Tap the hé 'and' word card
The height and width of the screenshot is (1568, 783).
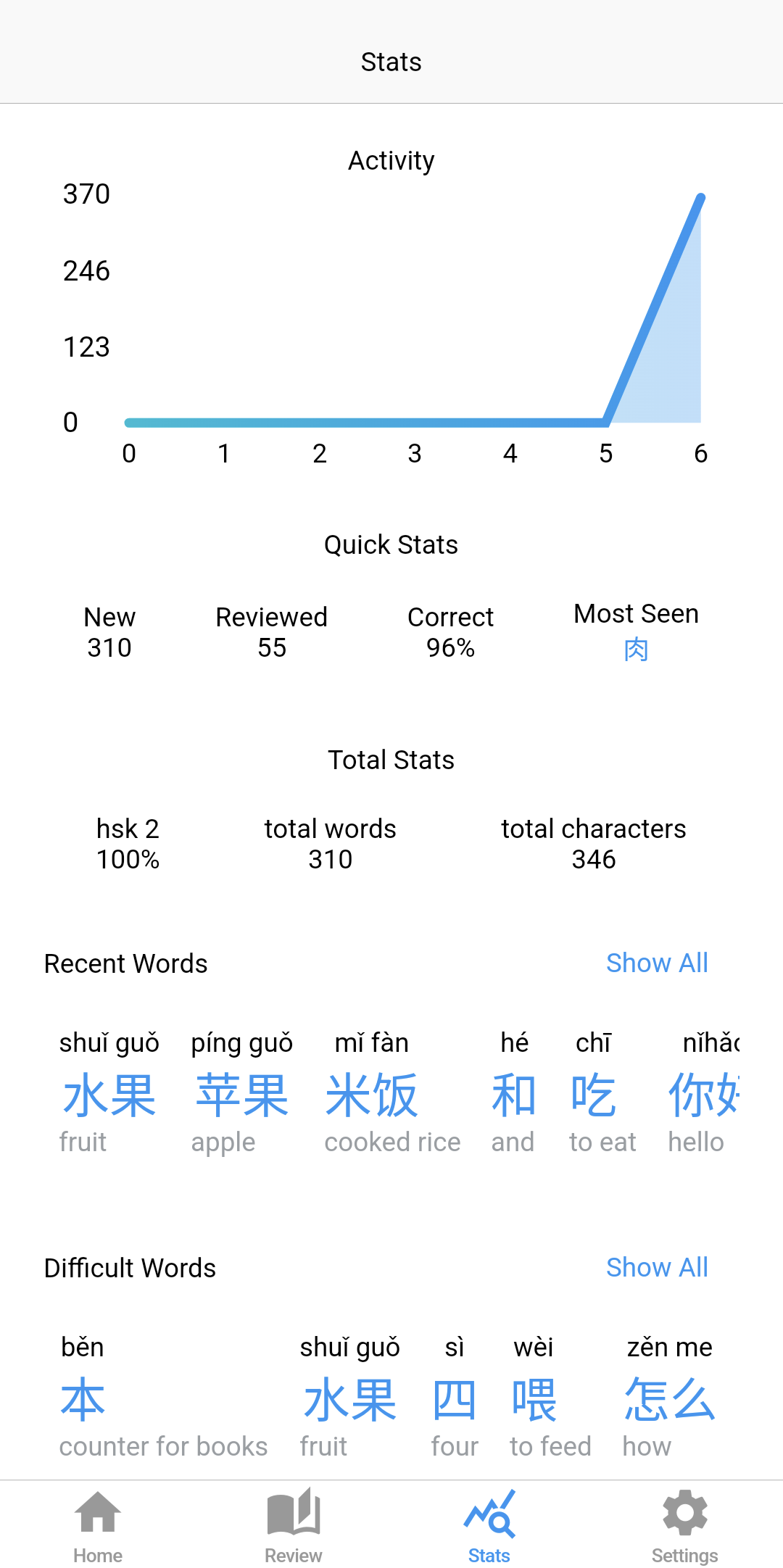[x=513, y=1095]
